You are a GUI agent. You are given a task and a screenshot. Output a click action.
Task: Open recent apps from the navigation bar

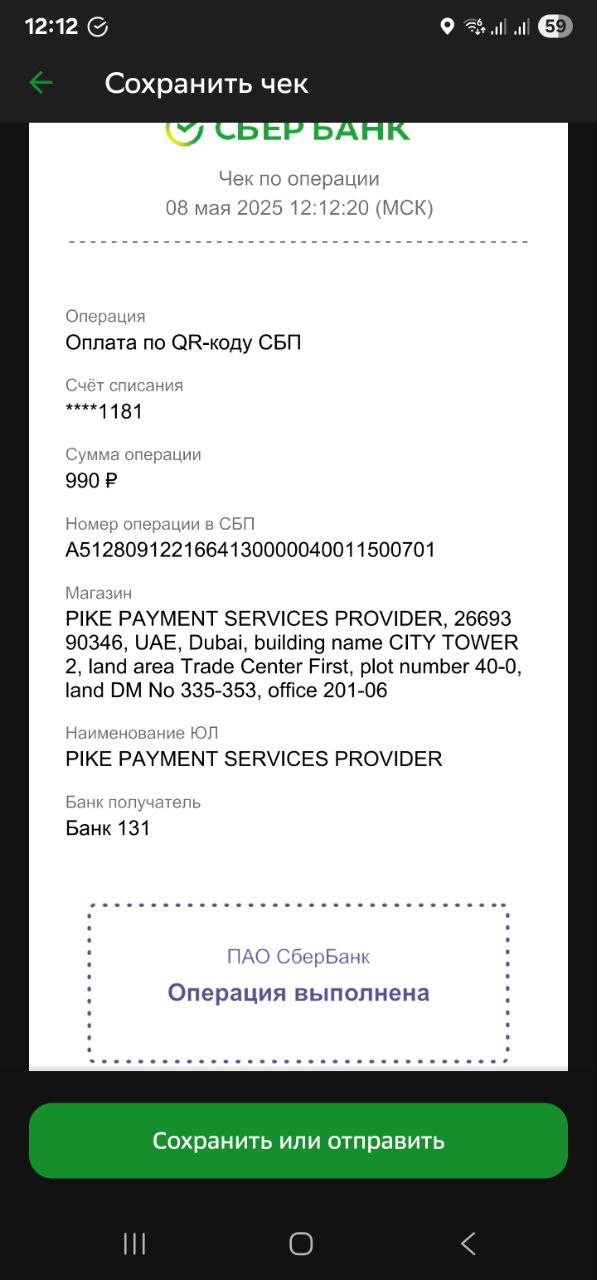134,1243
